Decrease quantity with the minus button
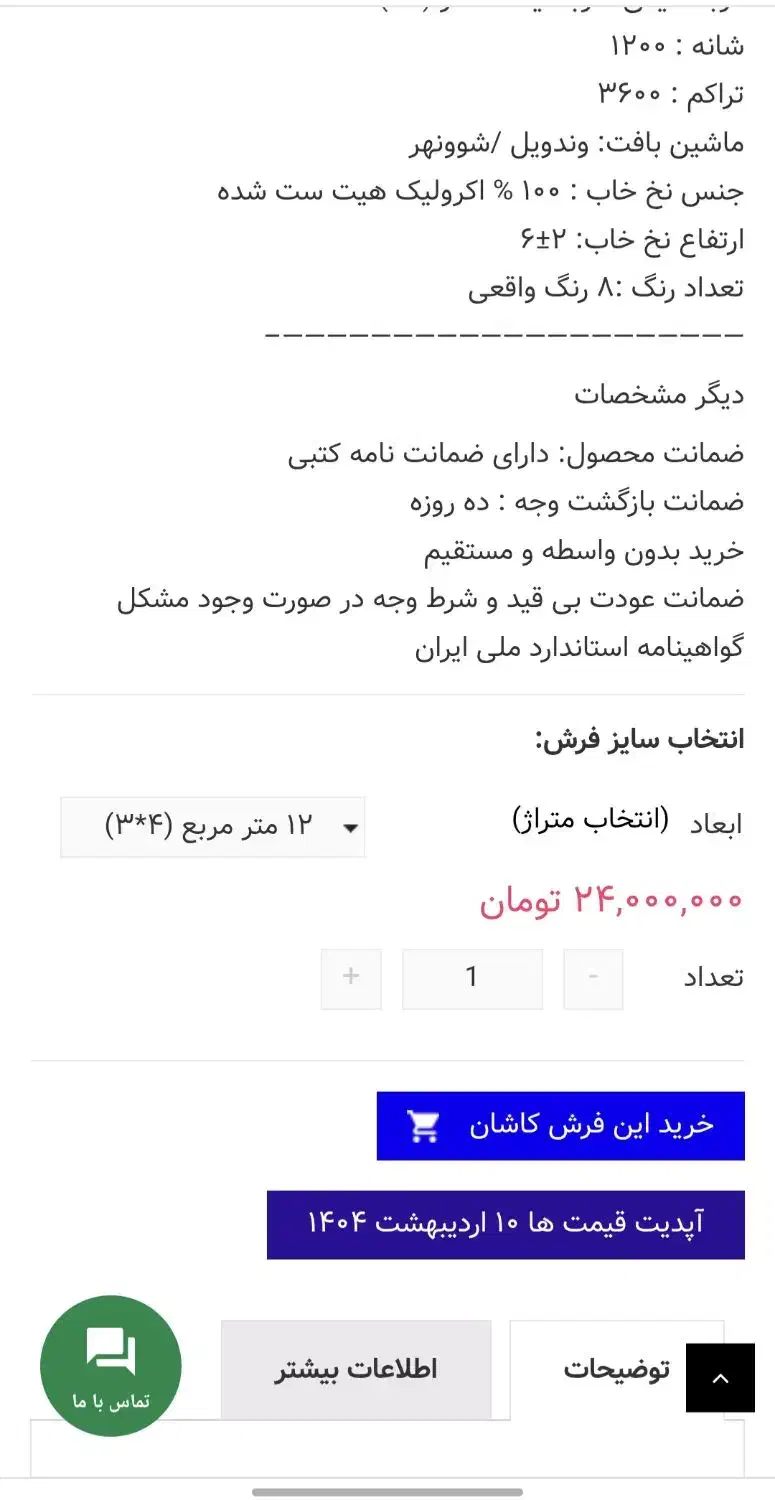 pos(593,978)
